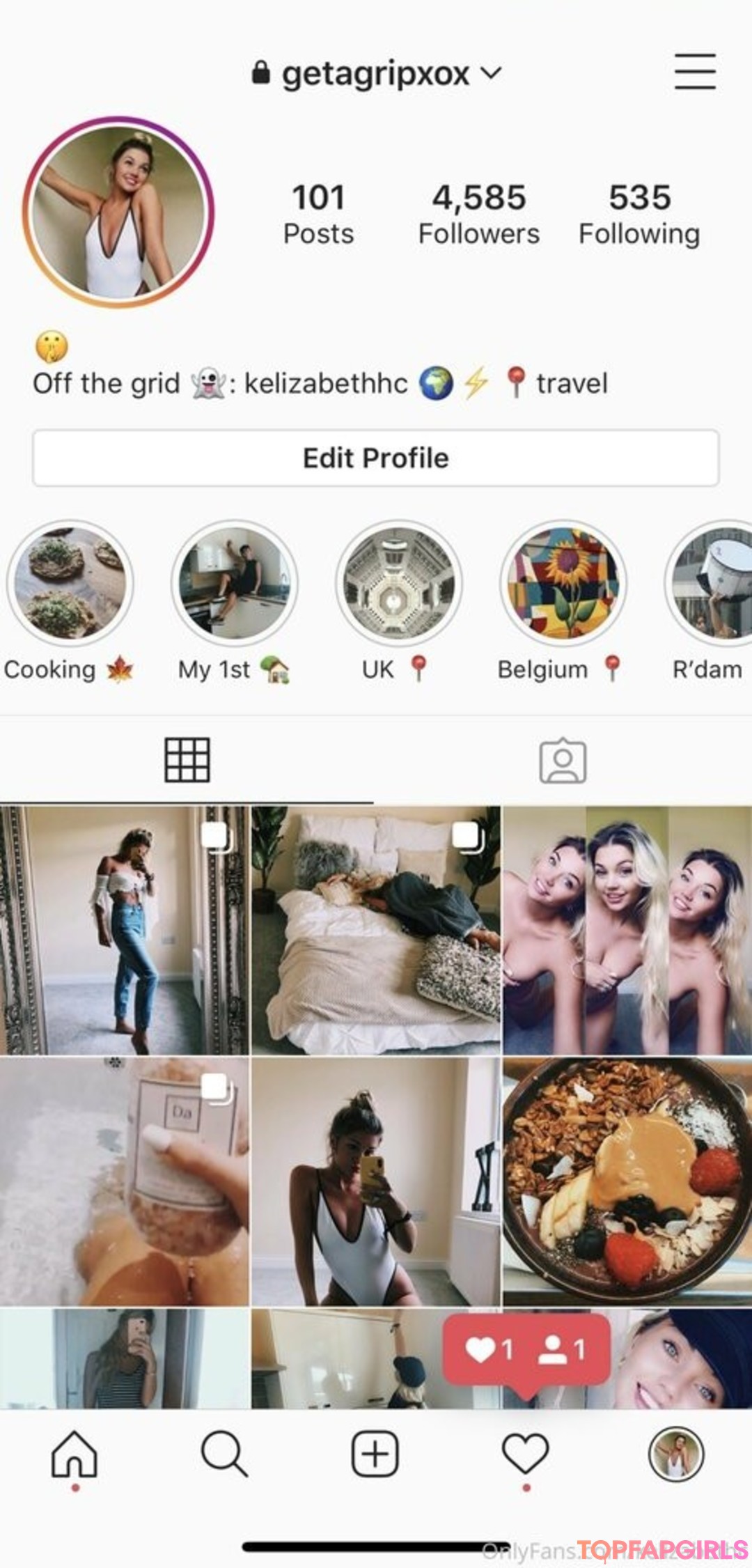The width and height of the screenshot is (752, 1568).
Task: View the R'dam story highlight
Action: (710, 582)
